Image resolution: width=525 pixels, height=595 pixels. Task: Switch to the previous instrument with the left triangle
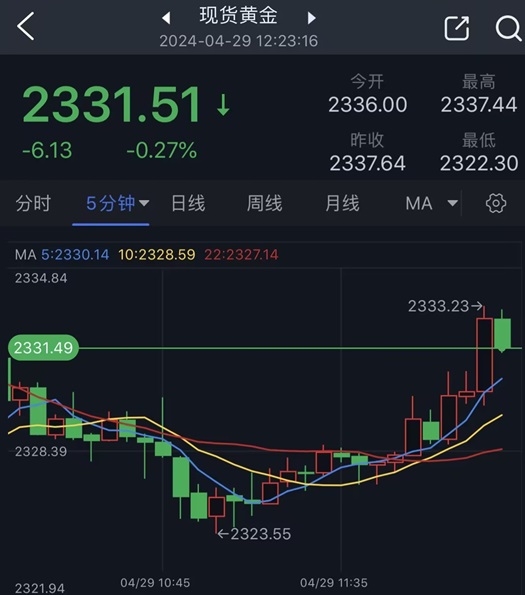pyautogui.click(x=166, y=17)
